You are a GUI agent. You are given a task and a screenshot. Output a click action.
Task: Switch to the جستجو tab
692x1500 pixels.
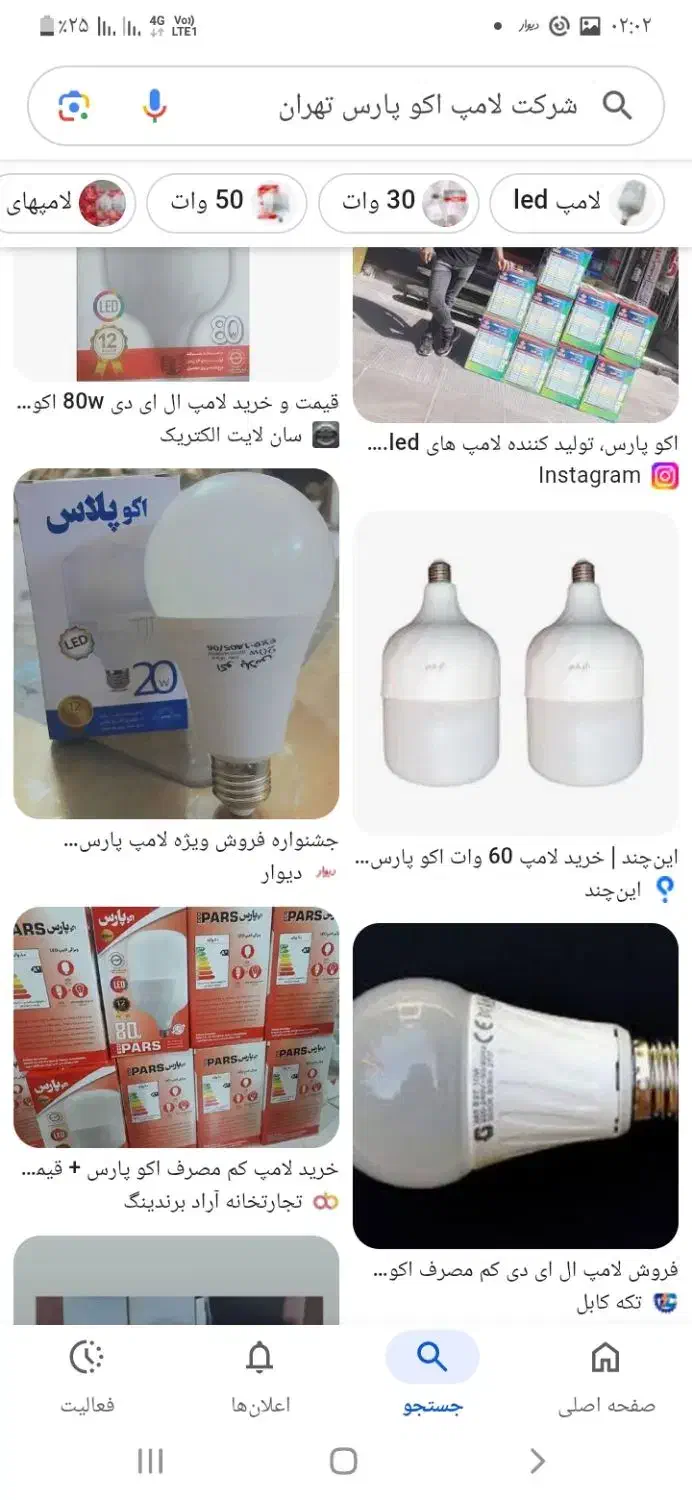pyautogui.click(x=432, y=1377)
